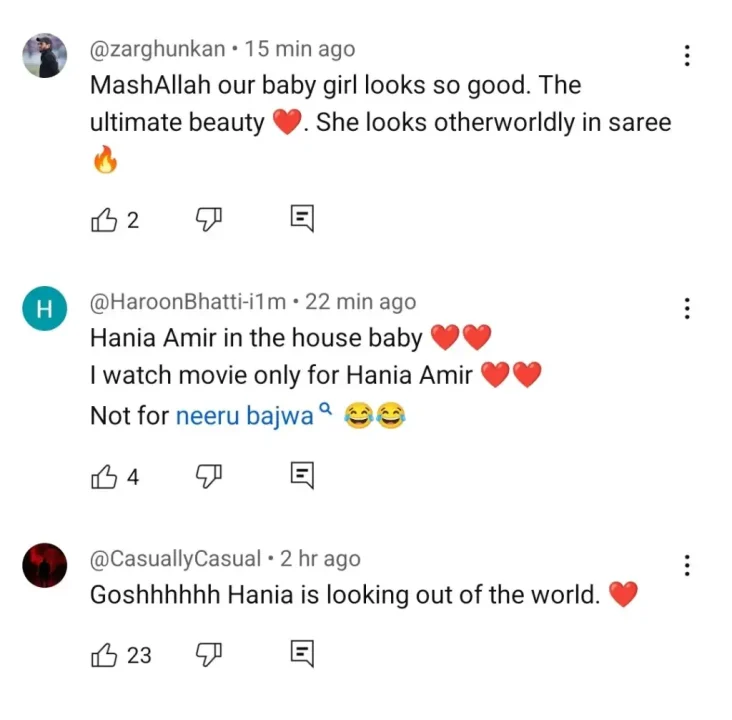Open overflow menu on @HaroonBhatti-i1m's comment
This screenshot has height=720, width=732.
[687, 308]
